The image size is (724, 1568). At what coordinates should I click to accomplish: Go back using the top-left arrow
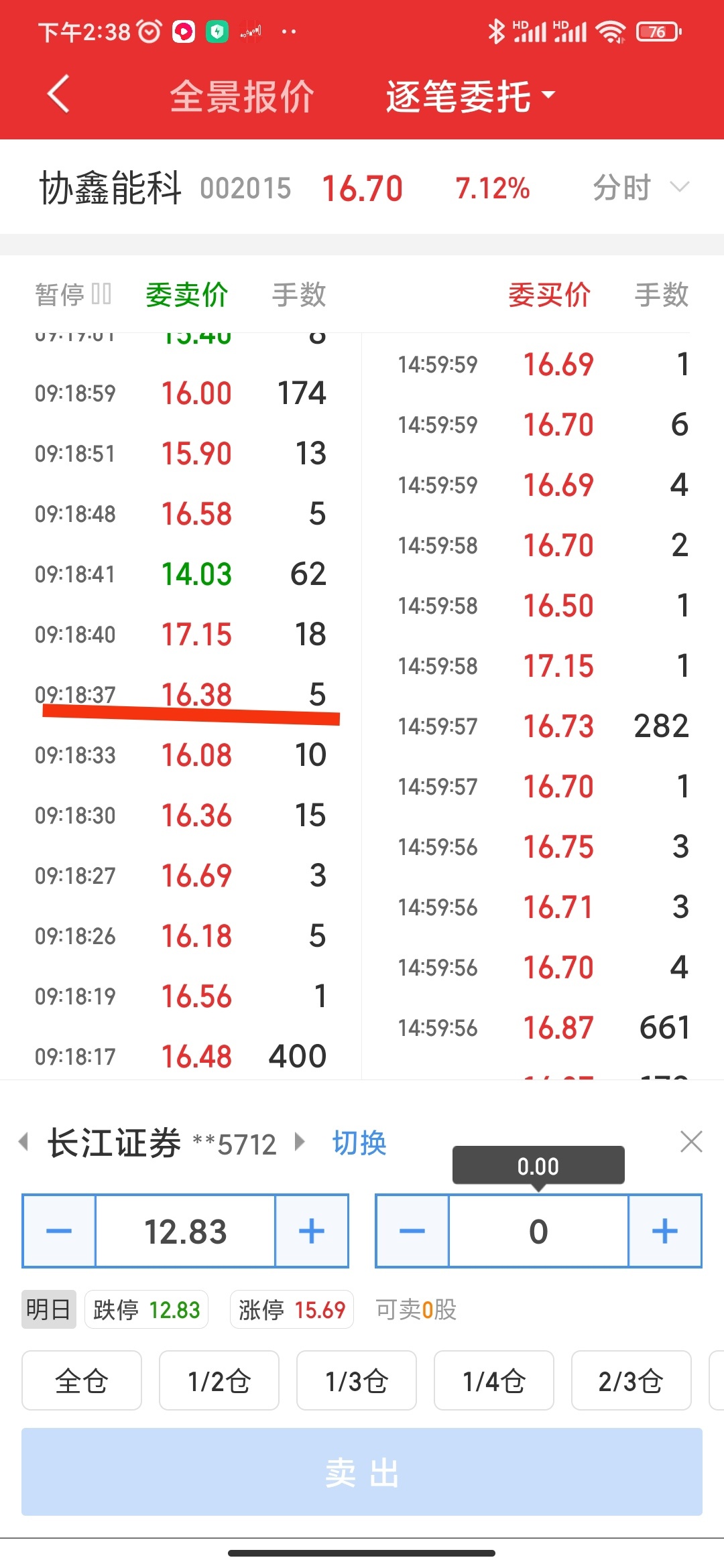point(59,94)
